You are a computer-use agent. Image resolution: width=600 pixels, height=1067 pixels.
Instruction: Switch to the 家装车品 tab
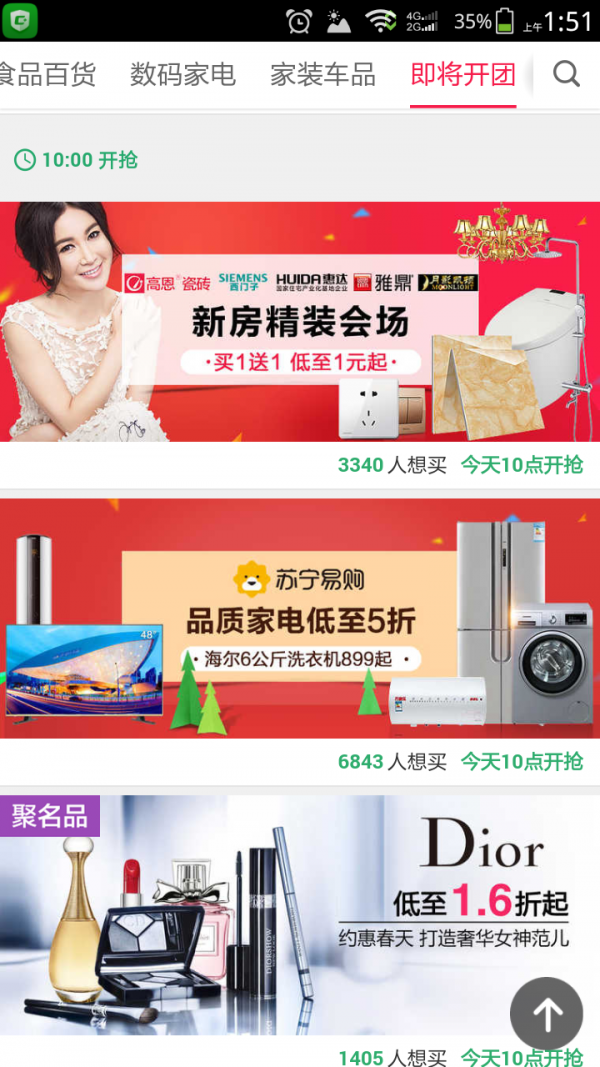322,74
